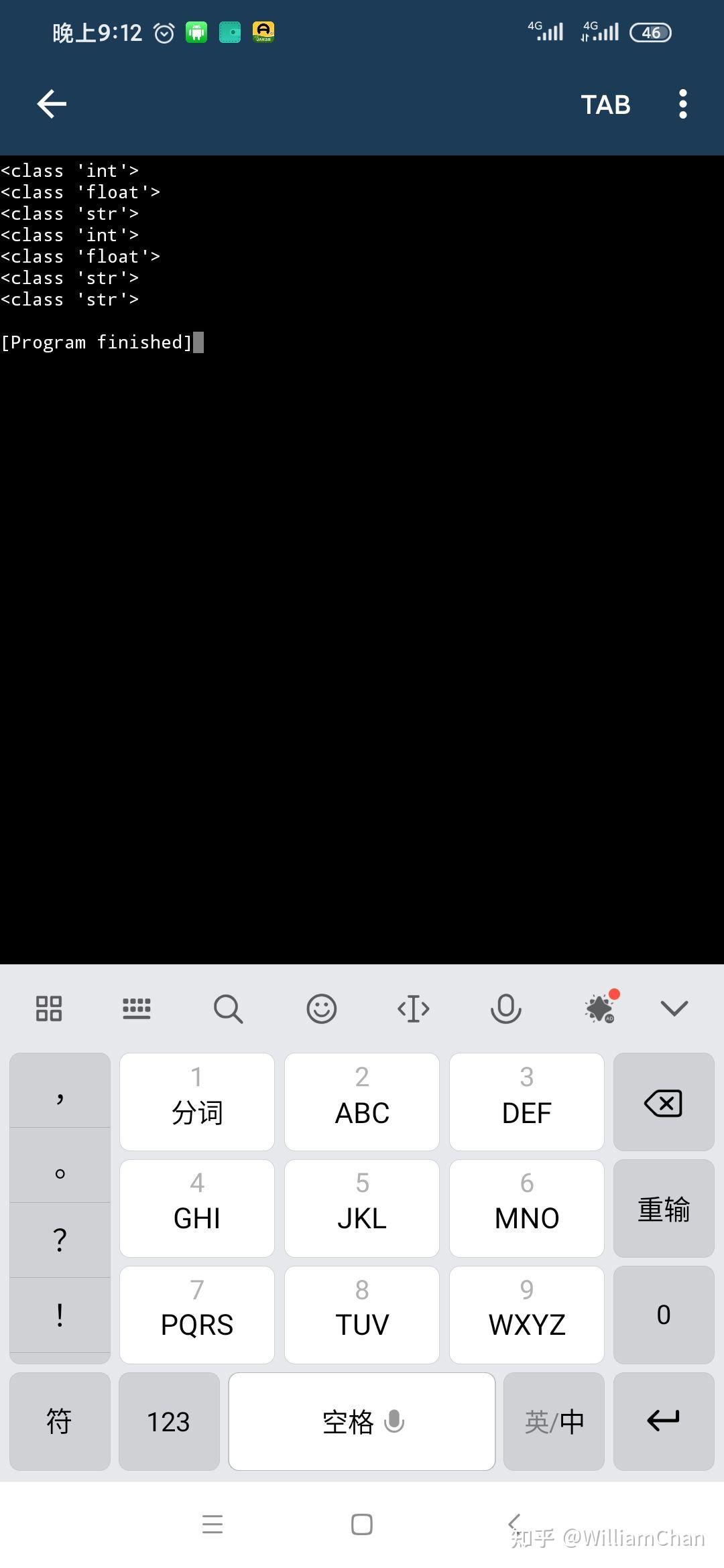Open the three-dot overflow menu
Image resolution: width=724 pixels, height=1568 pixels.
(682, 104)
